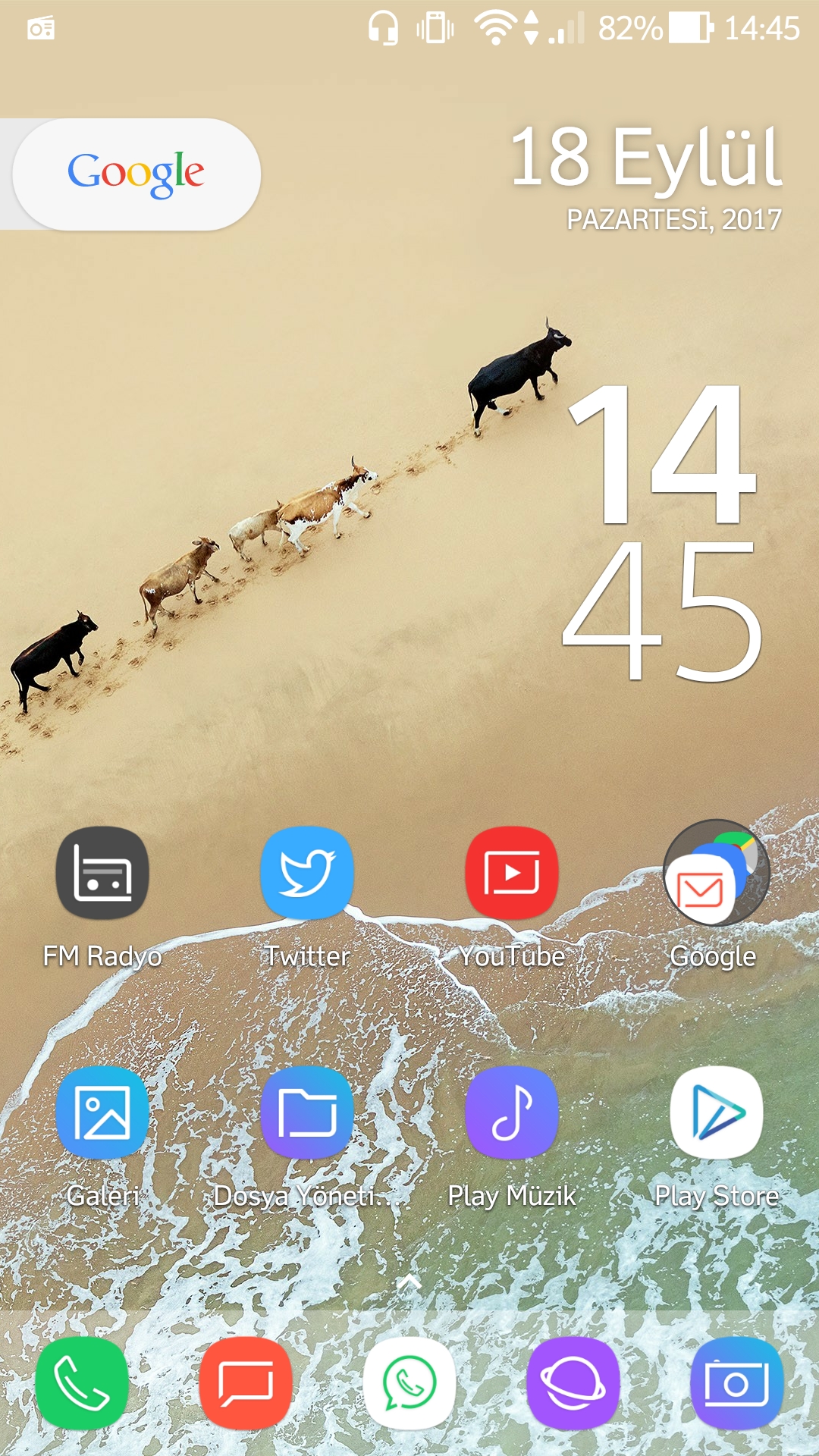The image size is (819, 1456).
Task: Open the Twitter app
Action: [307, 873]
